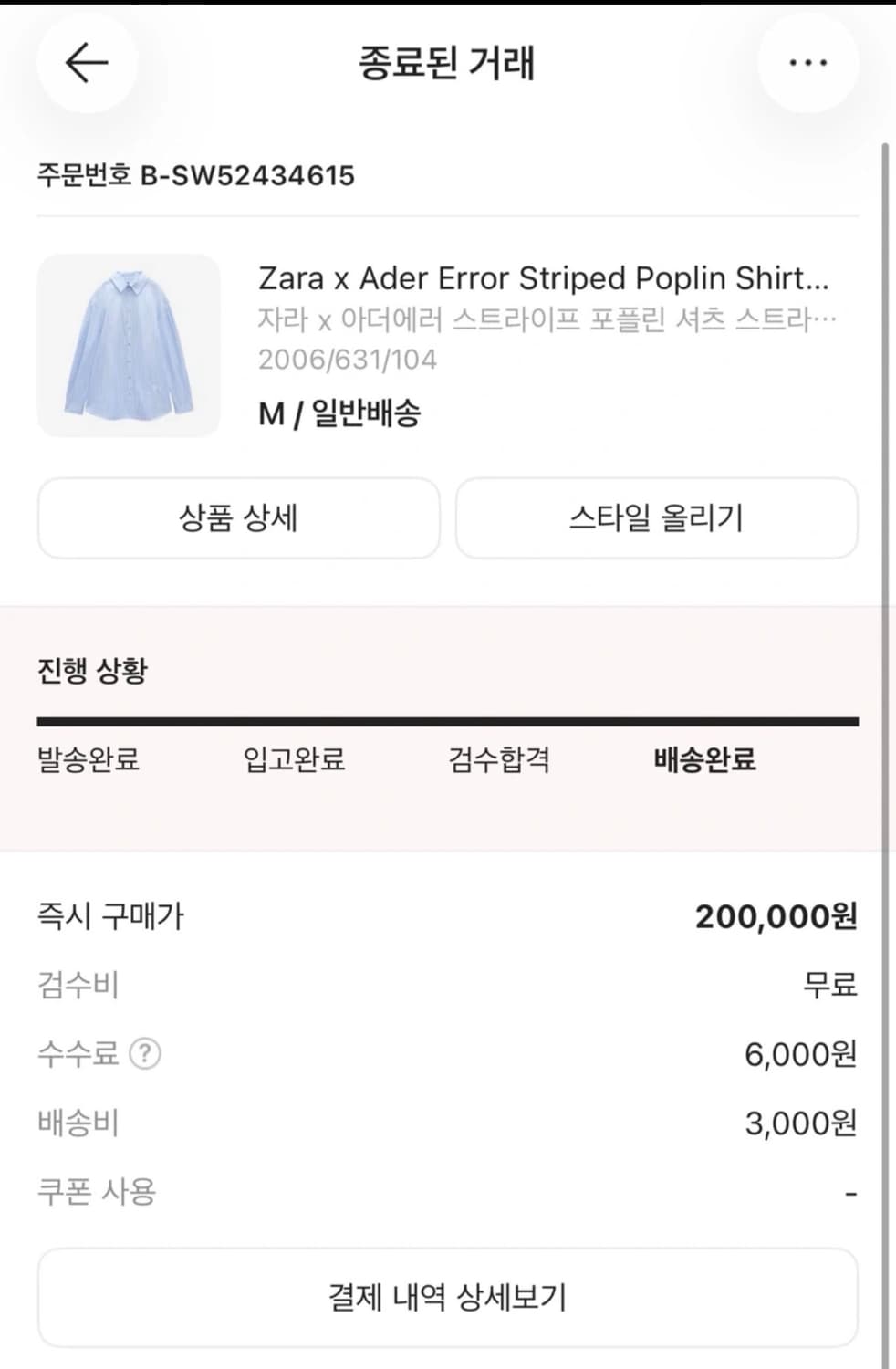This screenshot has width=896, height=1369.
Task: Tap the 검수합격 inspection stage
Action: coord(500,759)
